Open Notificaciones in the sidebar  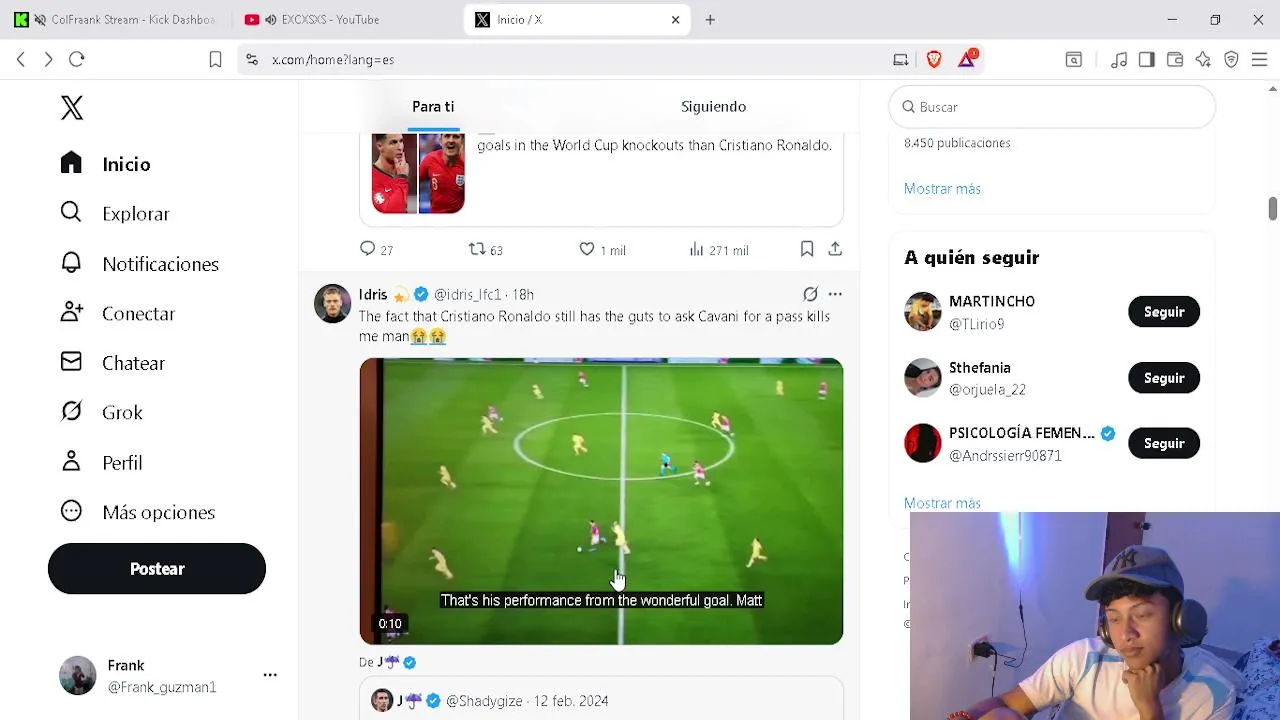click(x=159, y=264)
